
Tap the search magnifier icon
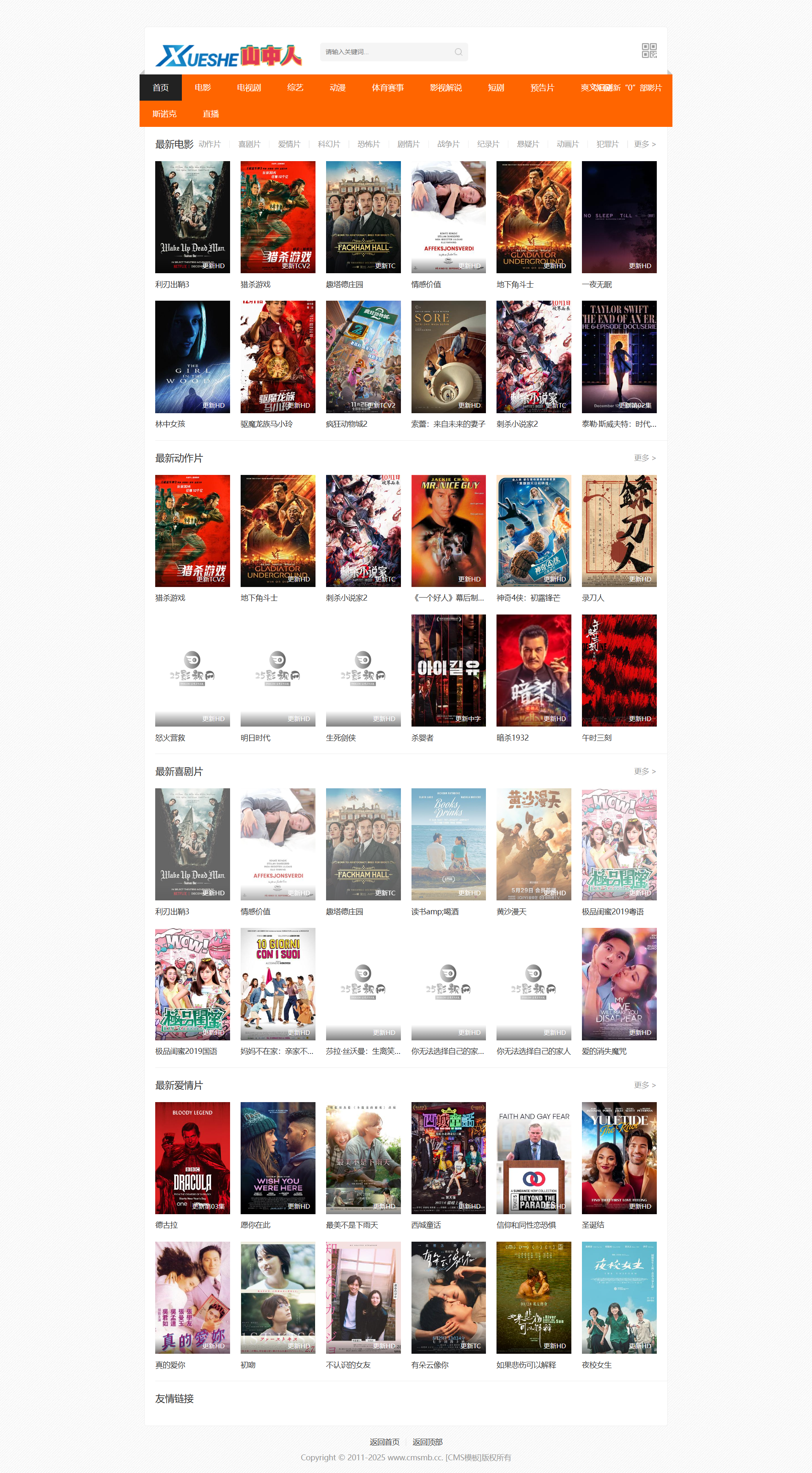pos(458,52)
